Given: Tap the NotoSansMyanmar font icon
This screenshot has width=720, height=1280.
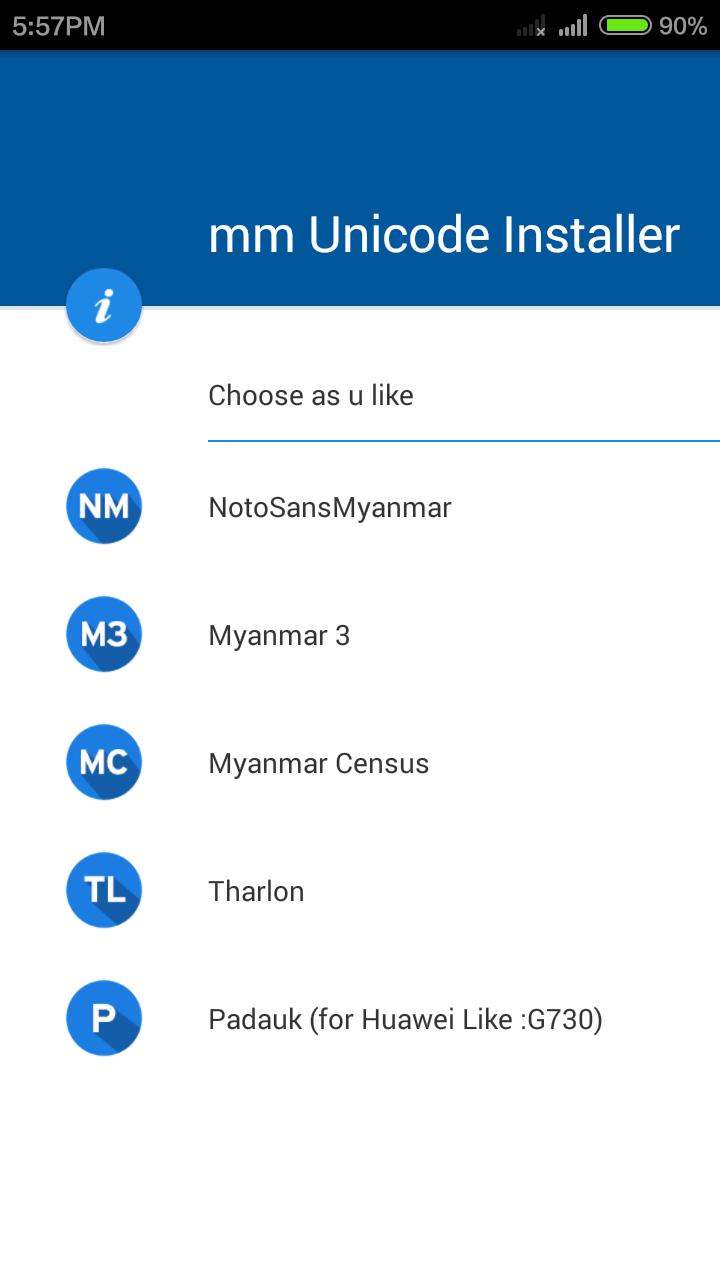Looking at the screenshot, I should coord(103,506).
